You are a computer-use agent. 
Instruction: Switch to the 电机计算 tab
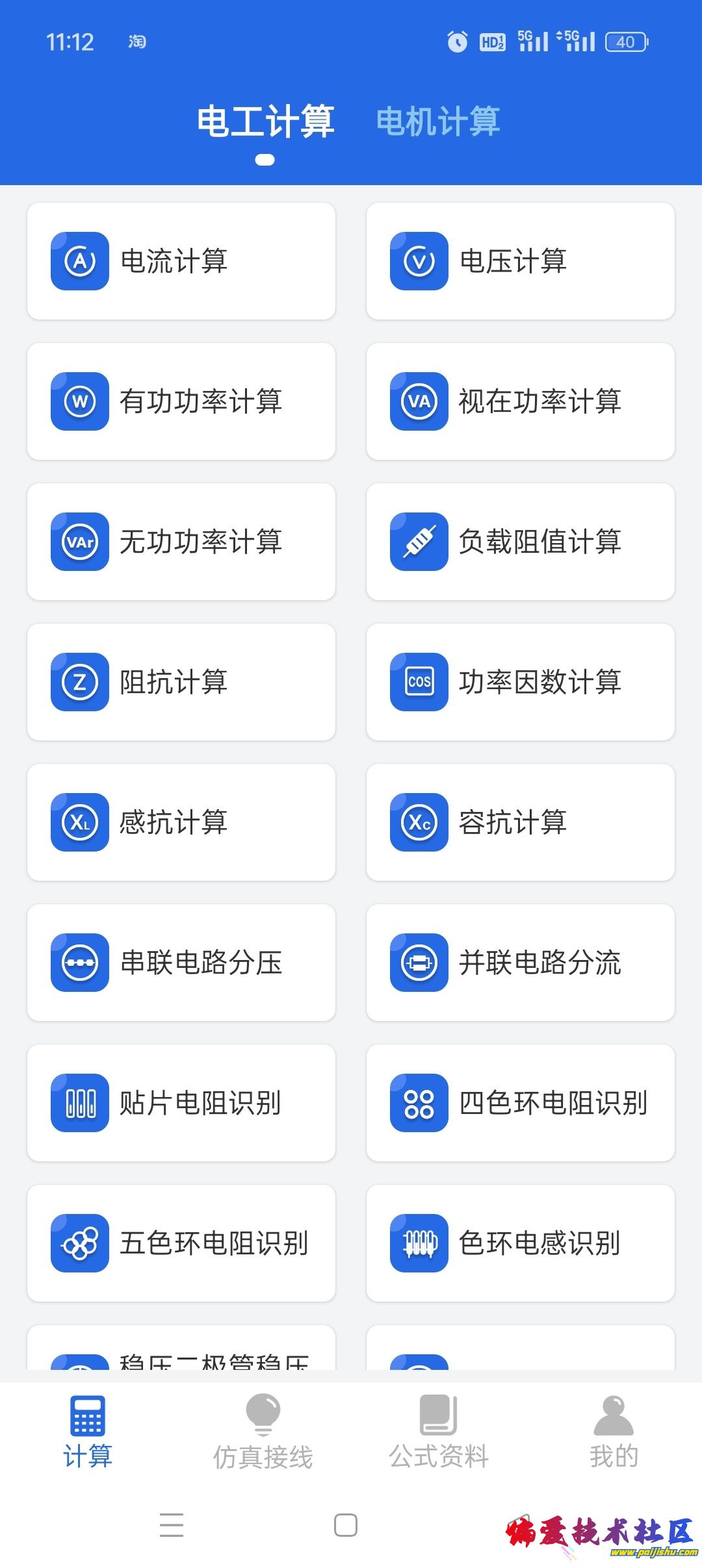point(438,121)
